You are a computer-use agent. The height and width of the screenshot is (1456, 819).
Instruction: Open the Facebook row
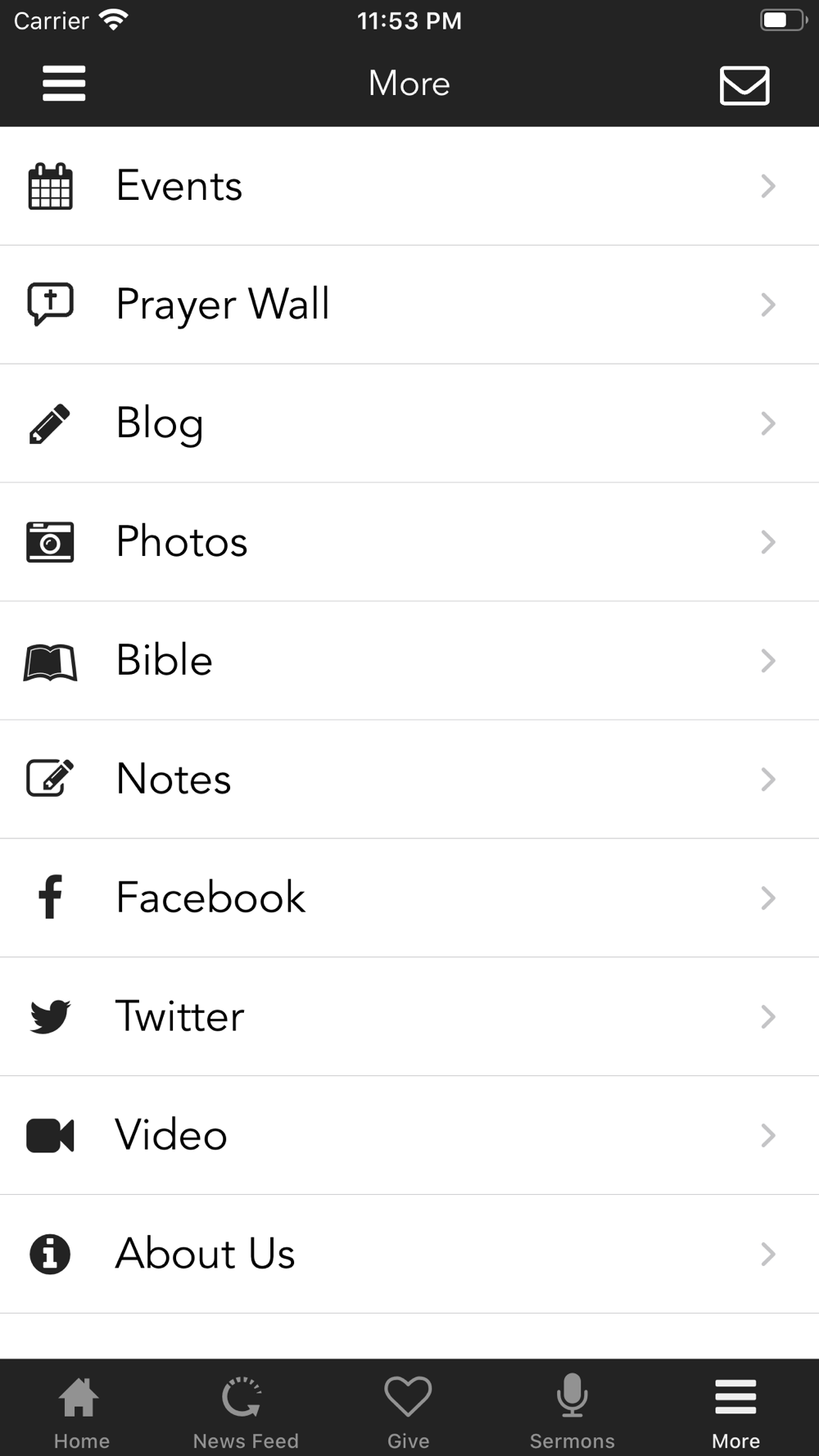409,898
